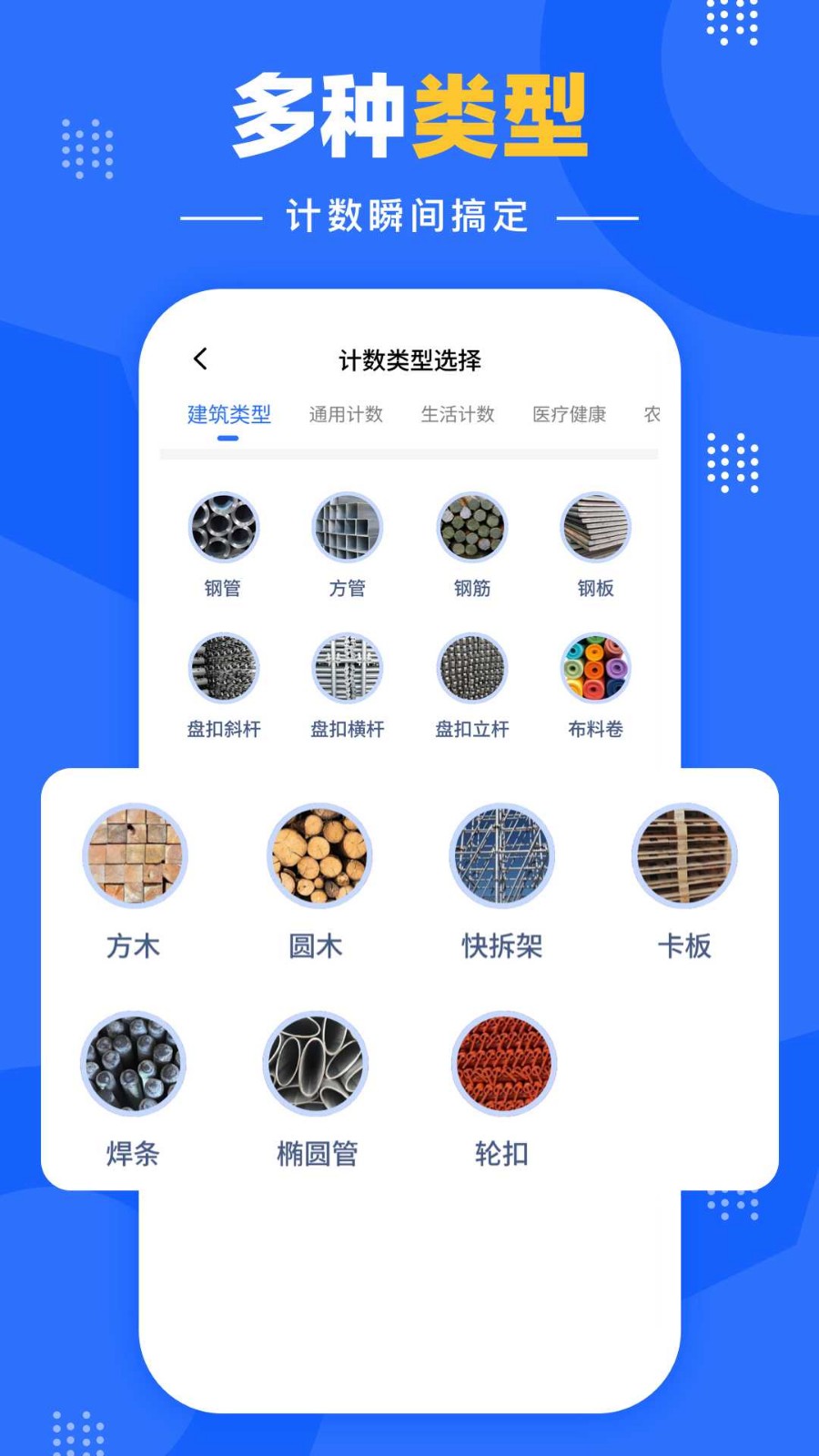Choose the 焊条 (welding rod) icon
819x1456 pixels.
134,1062
